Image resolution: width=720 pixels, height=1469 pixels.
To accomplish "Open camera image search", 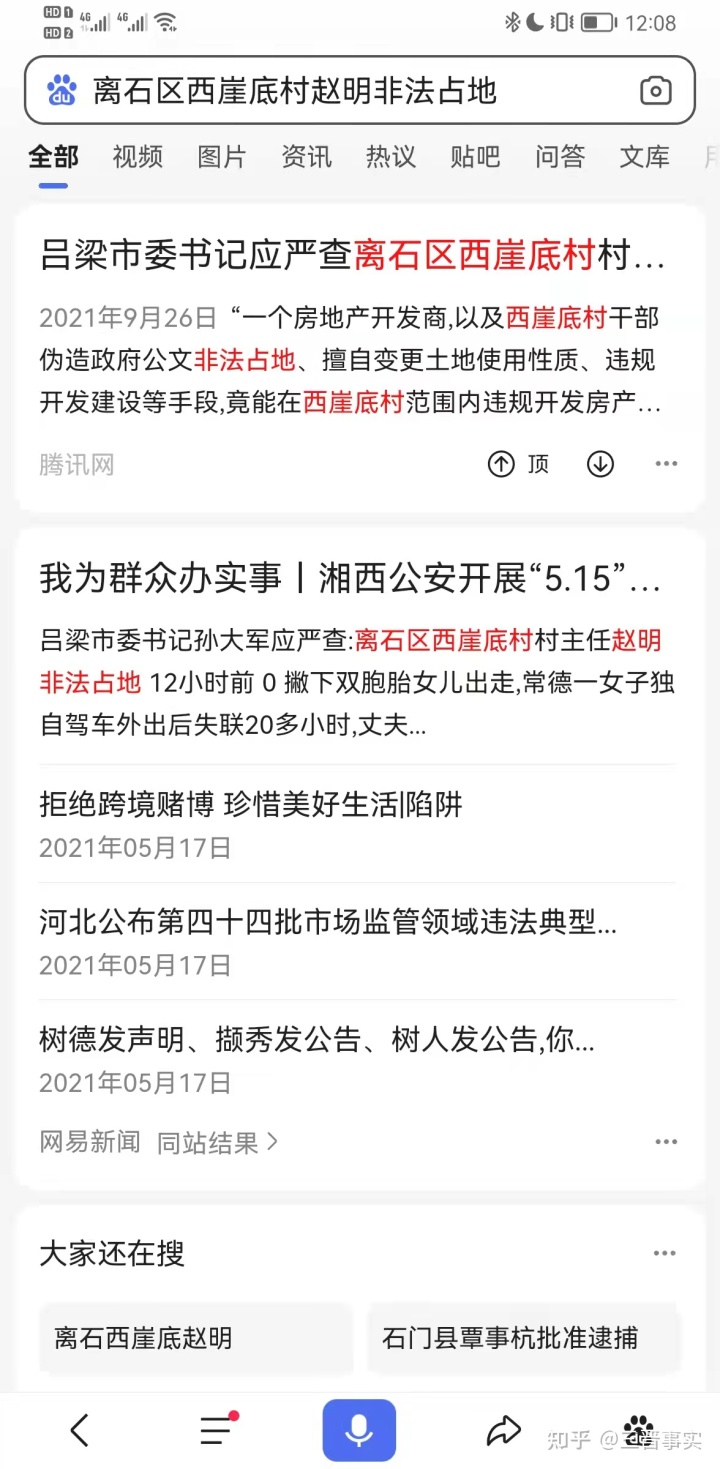I will tap(655, 91).
